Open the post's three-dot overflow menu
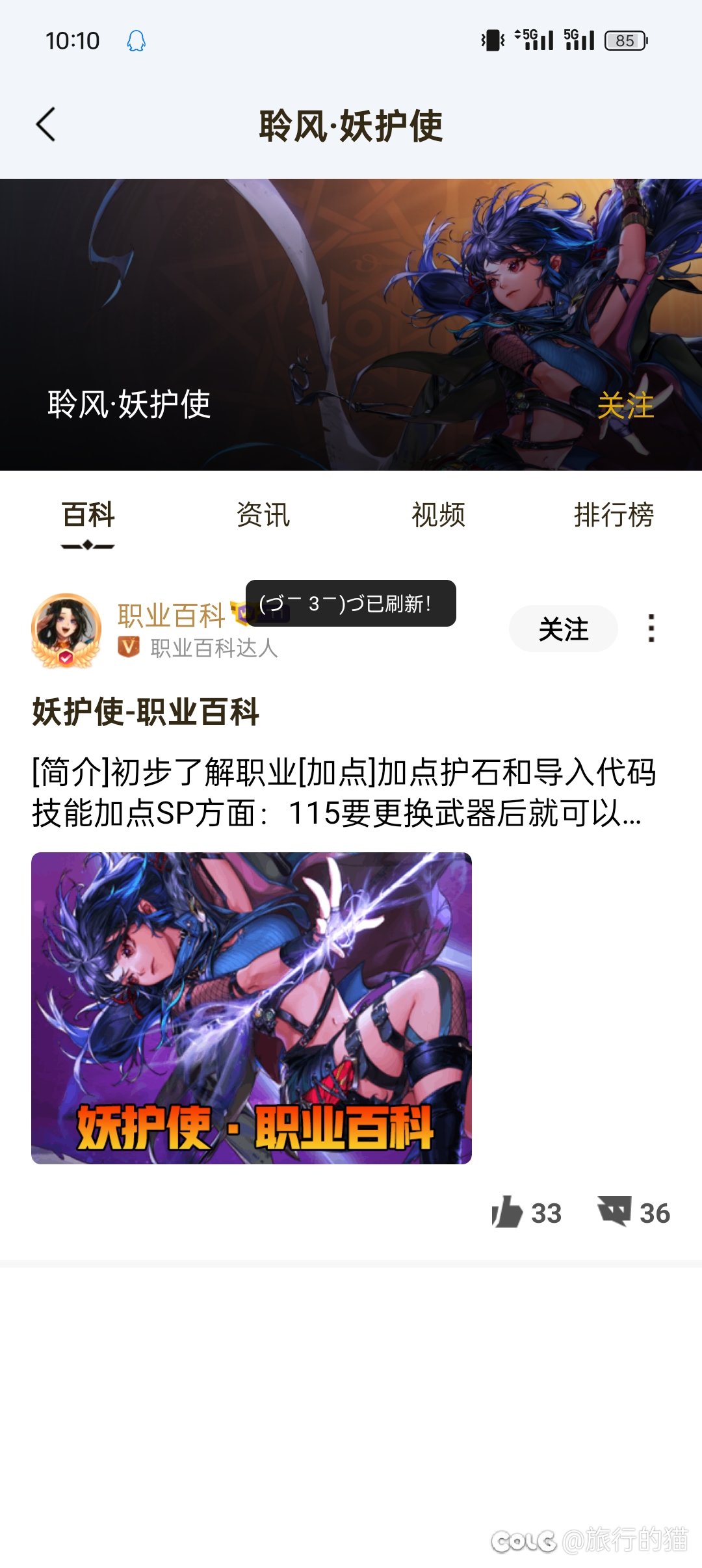The width and height of the screenshot is (702, 1568). click(x=651, y=629)
